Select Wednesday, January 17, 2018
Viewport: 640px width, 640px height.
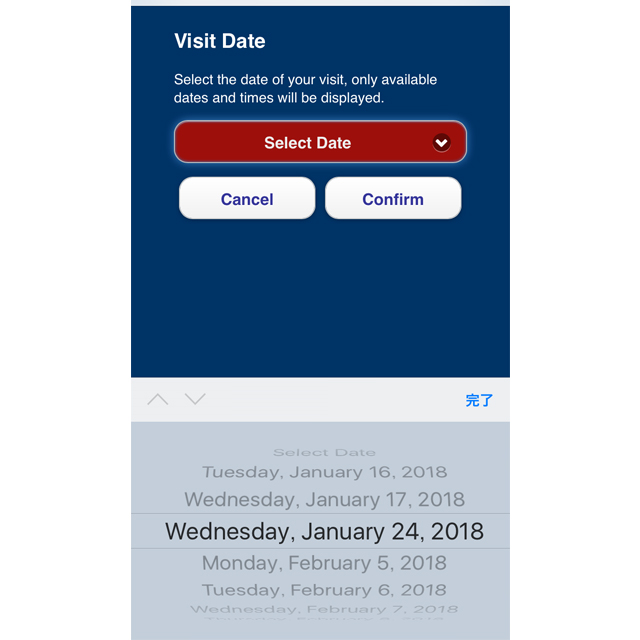tap(324, 499)
